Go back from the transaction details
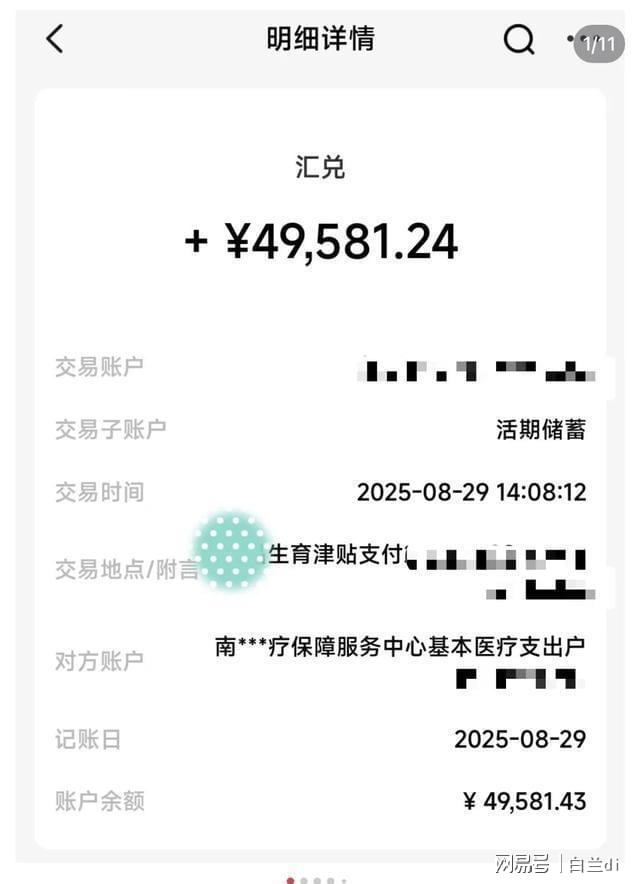This screenshot has width=640, height=884. (x=55, y=39)
